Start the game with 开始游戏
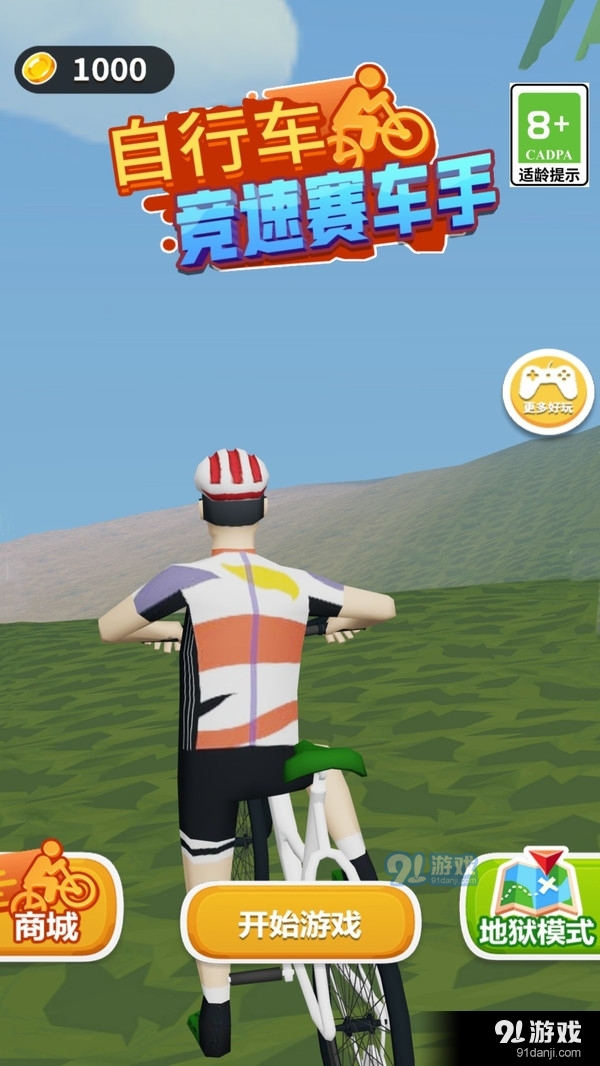Image resolution: width=600 pixels, height=1066 pixels. tap(300, 923)
